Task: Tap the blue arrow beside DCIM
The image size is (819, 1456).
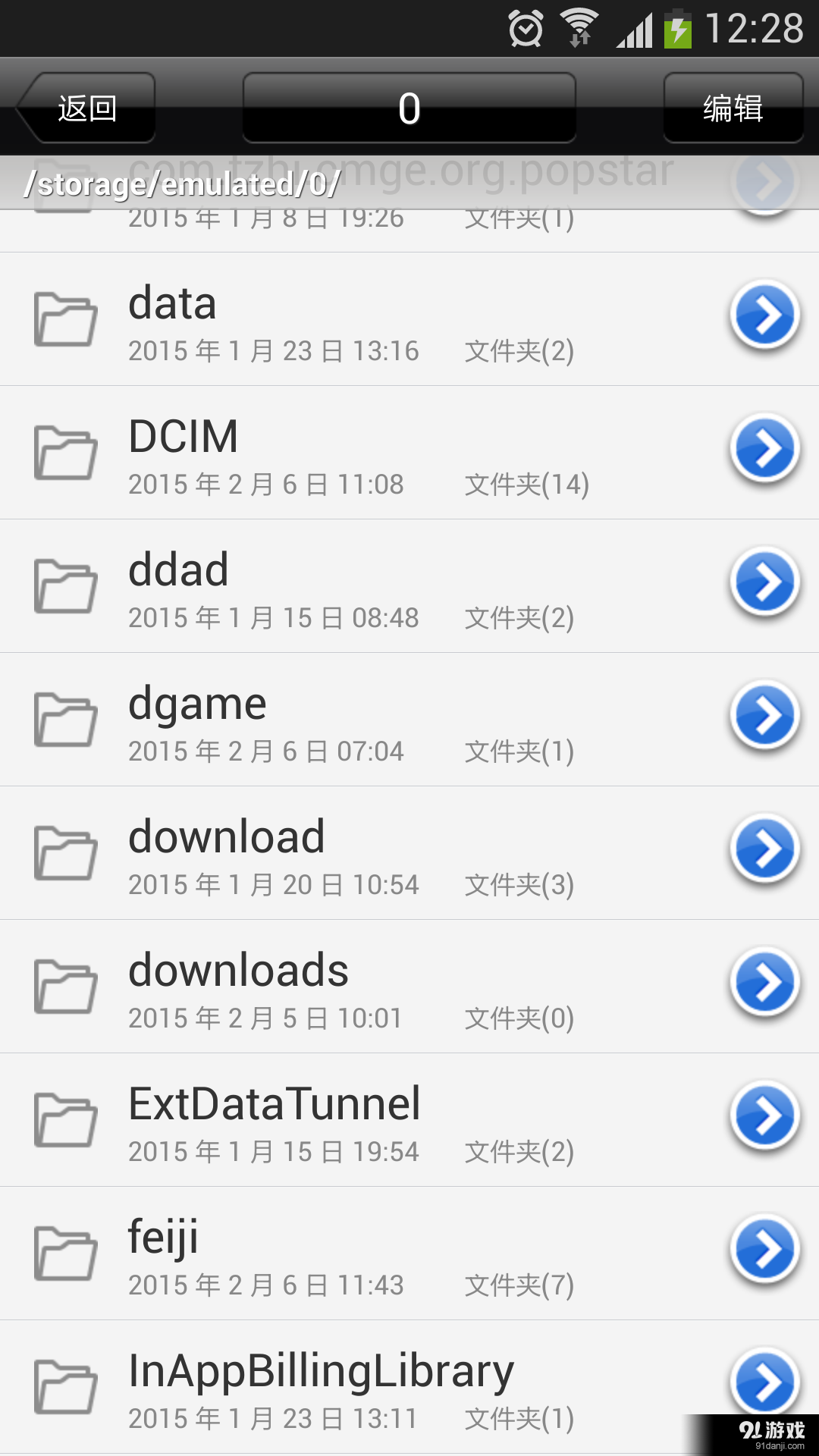Action: coord(765,450)
